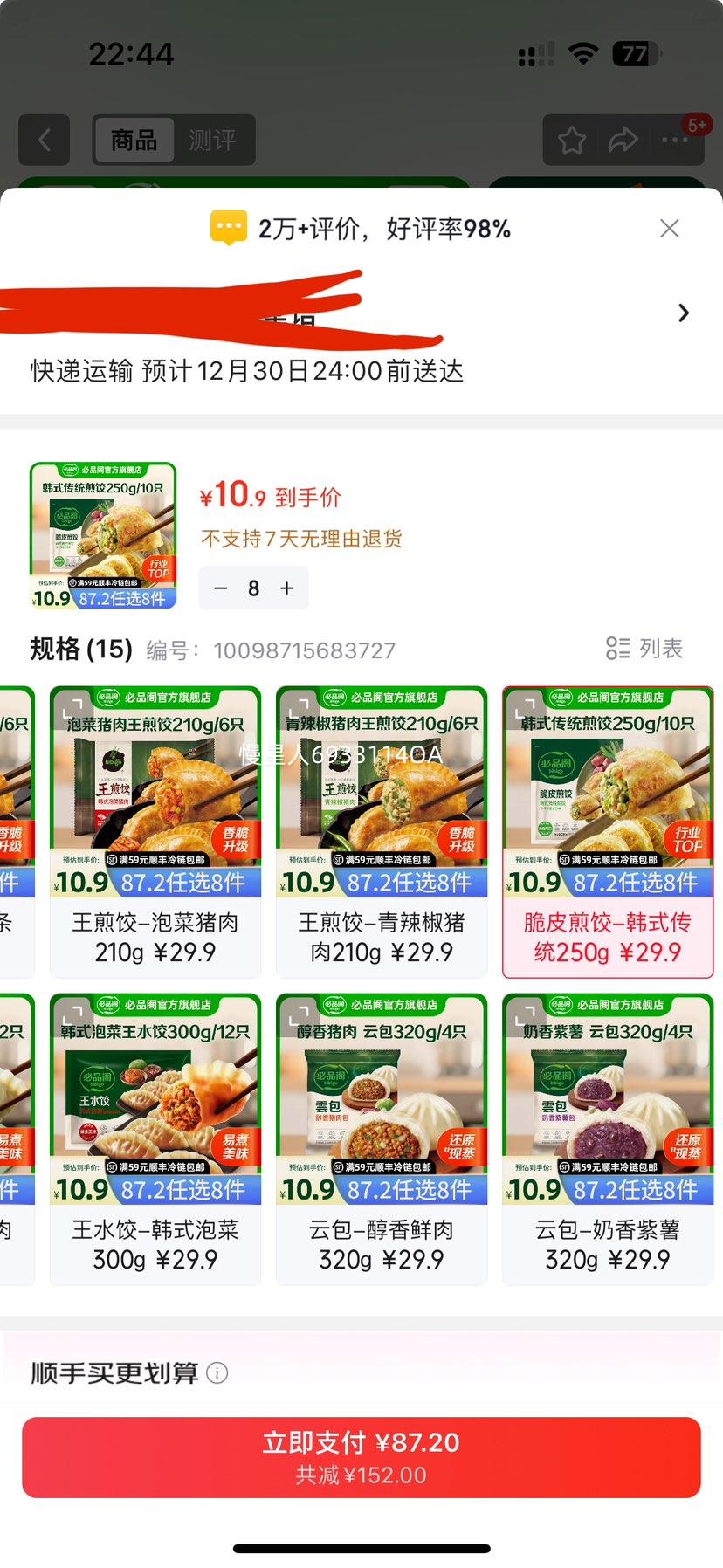Switch specs display using the 列表 list icon
The width and height of the screenshot is (723, 1568).
[644, 649]
